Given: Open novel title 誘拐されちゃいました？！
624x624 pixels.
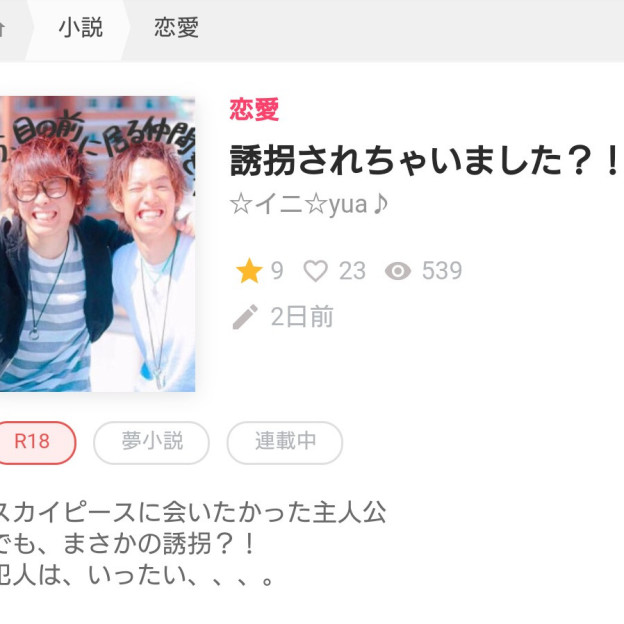Looking at the screenshot, I should 425,160.
